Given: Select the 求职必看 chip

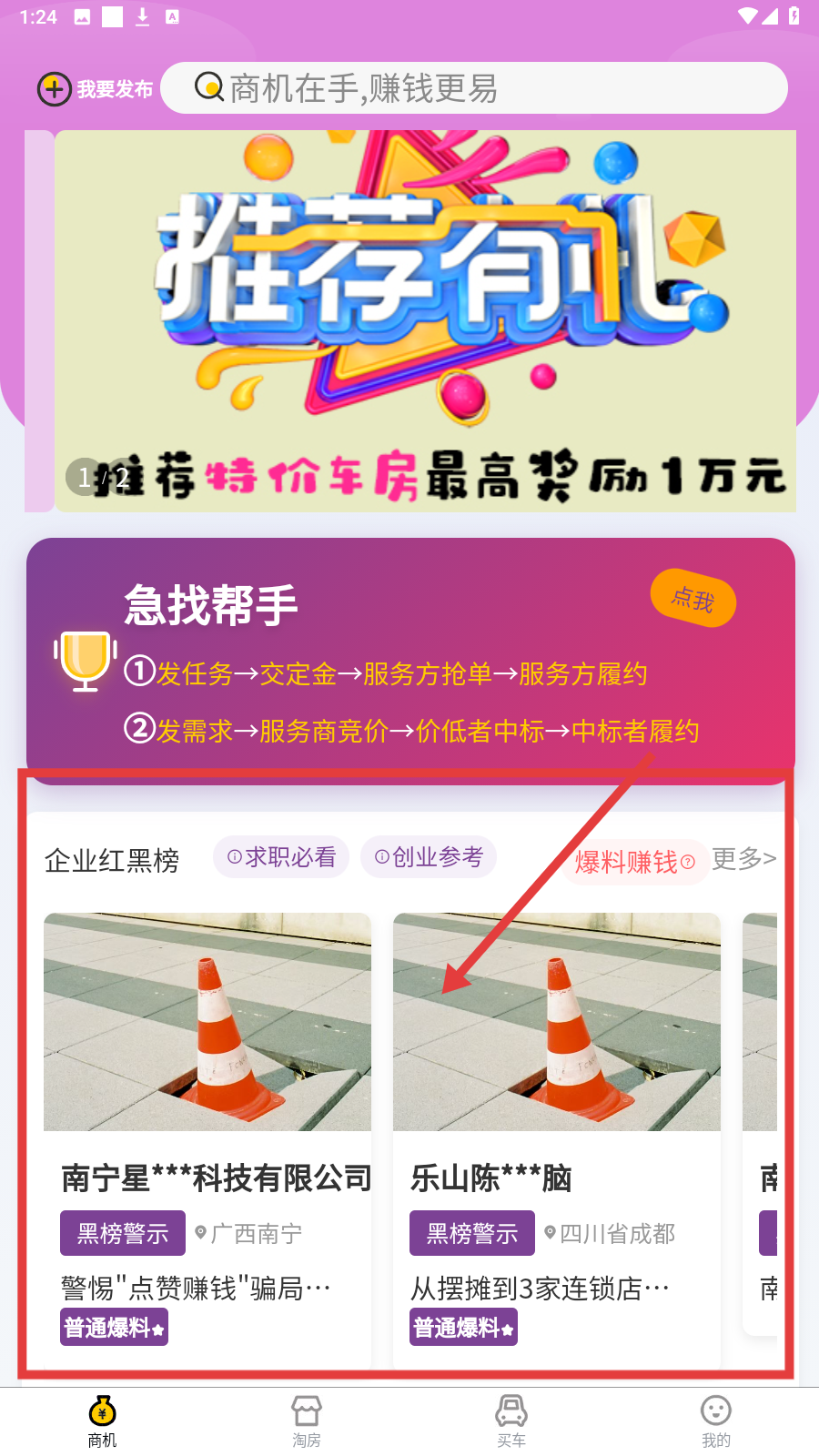Looking at the screenshot, I should tap(281, 857).
